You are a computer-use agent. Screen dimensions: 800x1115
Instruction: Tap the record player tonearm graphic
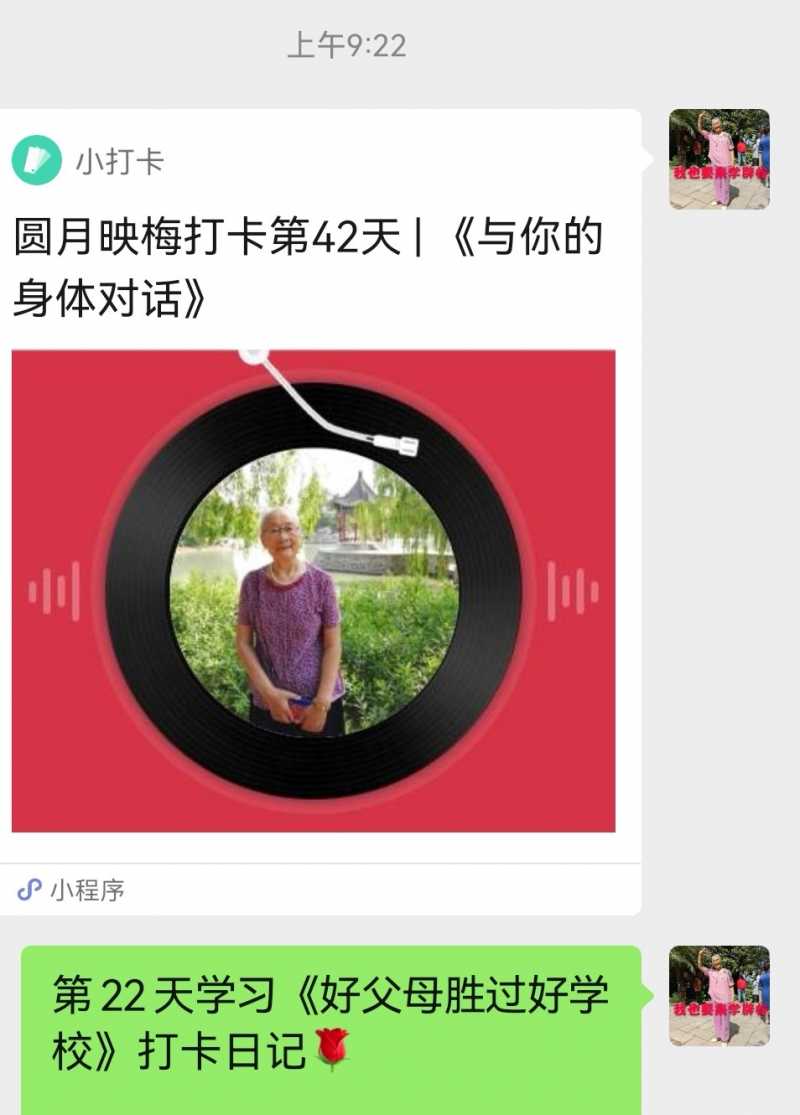click(330, 410)
